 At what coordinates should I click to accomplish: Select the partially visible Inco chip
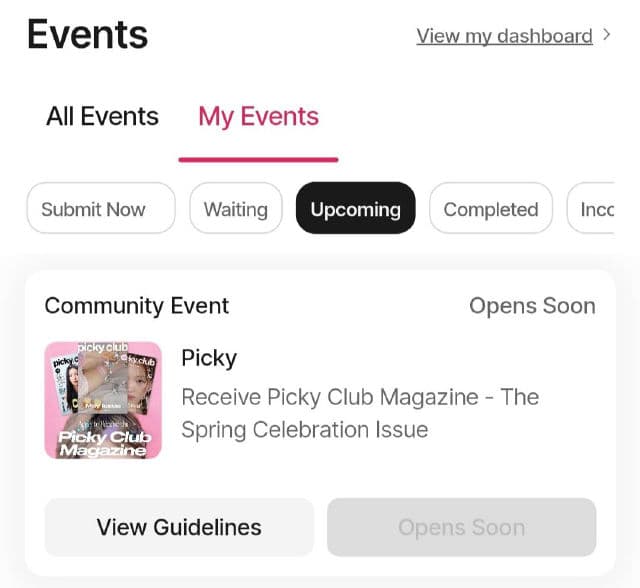click(594, 209)
